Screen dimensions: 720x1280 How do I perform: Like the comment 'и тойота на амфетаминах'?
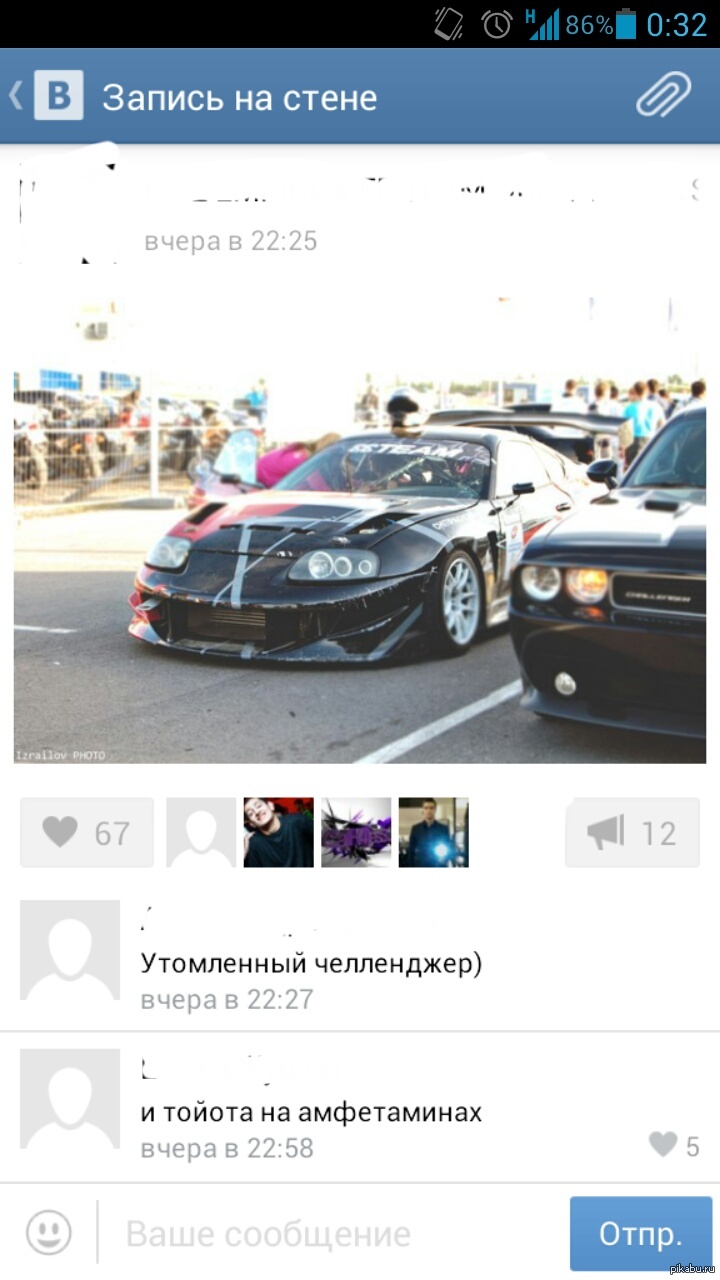[673, 1145]
